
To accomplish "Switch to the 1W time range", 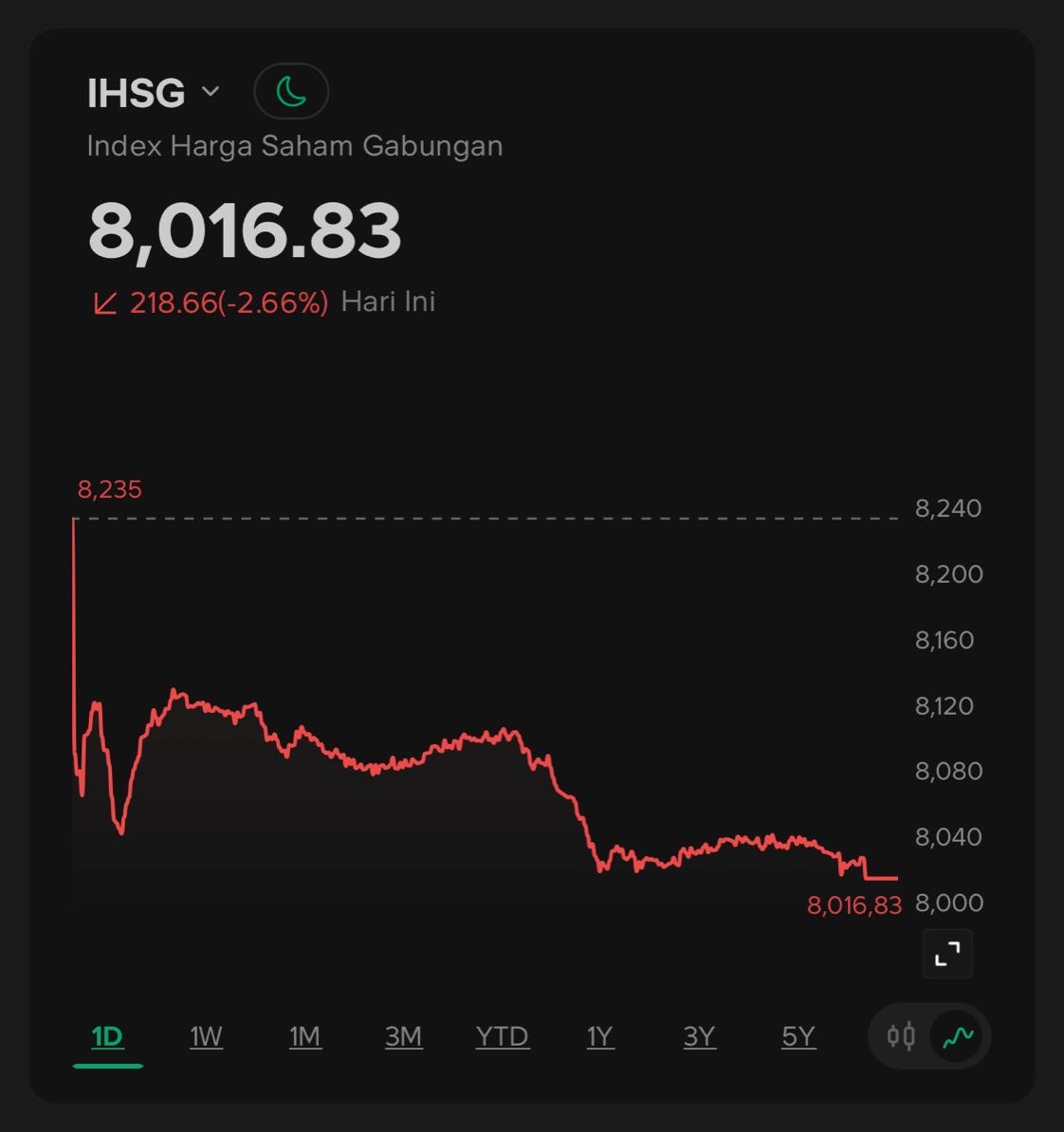I will point(206,1036).
